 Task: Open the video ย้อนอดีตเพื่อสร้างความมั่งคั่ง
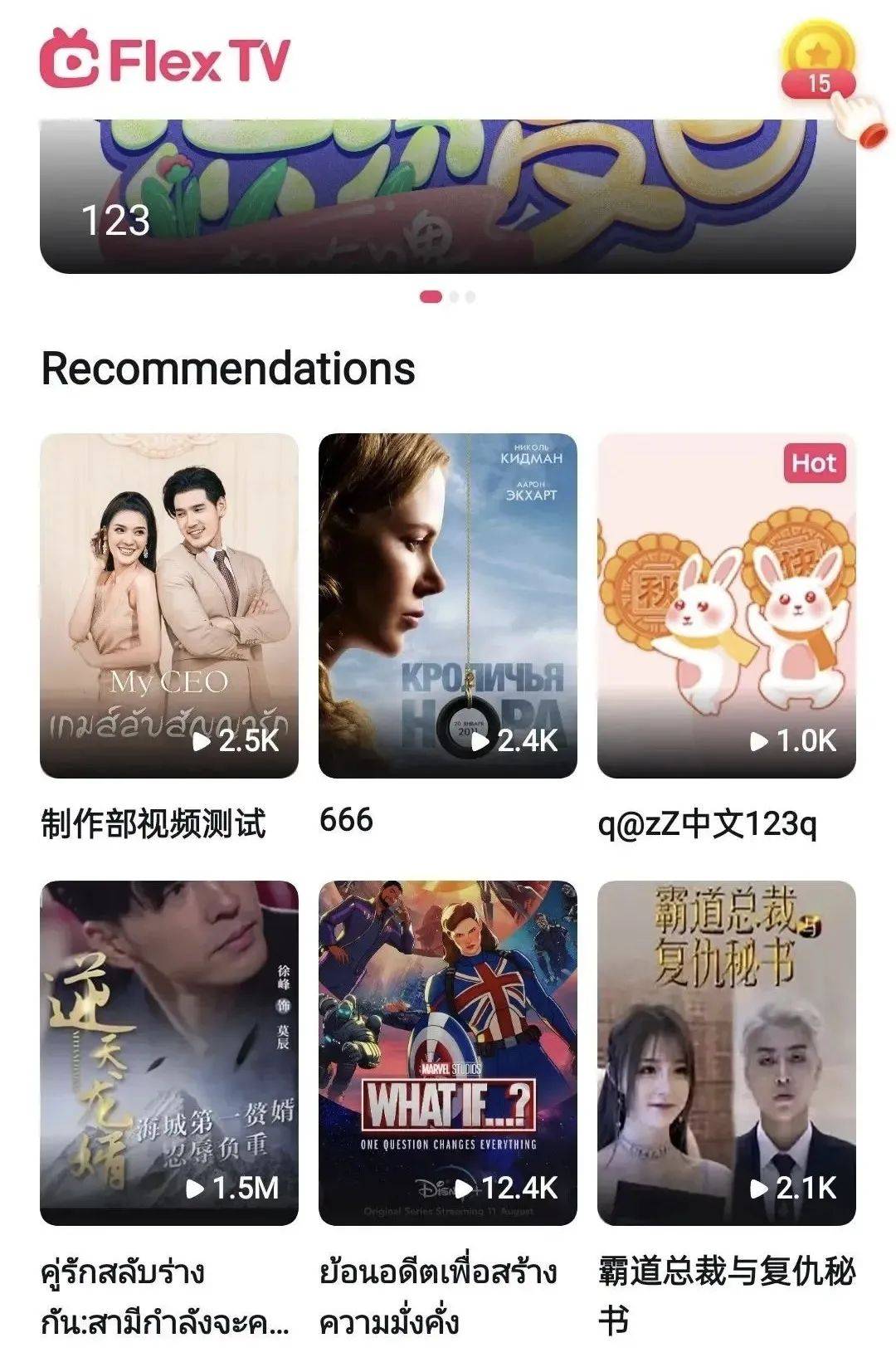click(447, 1052)
